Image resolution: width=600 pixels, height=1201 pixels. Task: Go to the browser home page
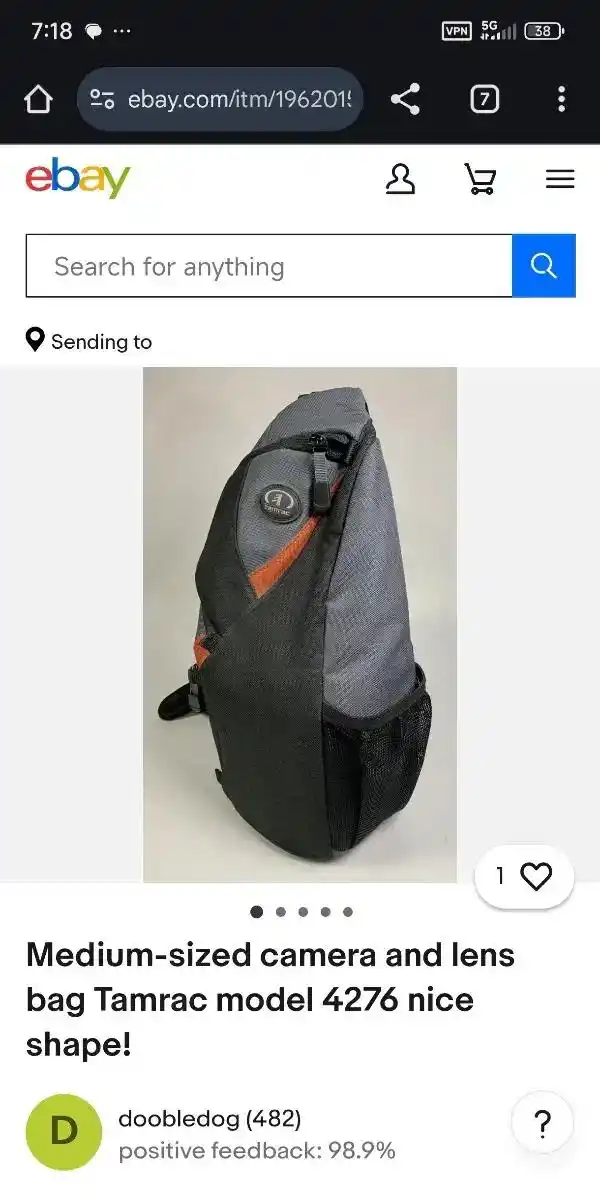38,99
